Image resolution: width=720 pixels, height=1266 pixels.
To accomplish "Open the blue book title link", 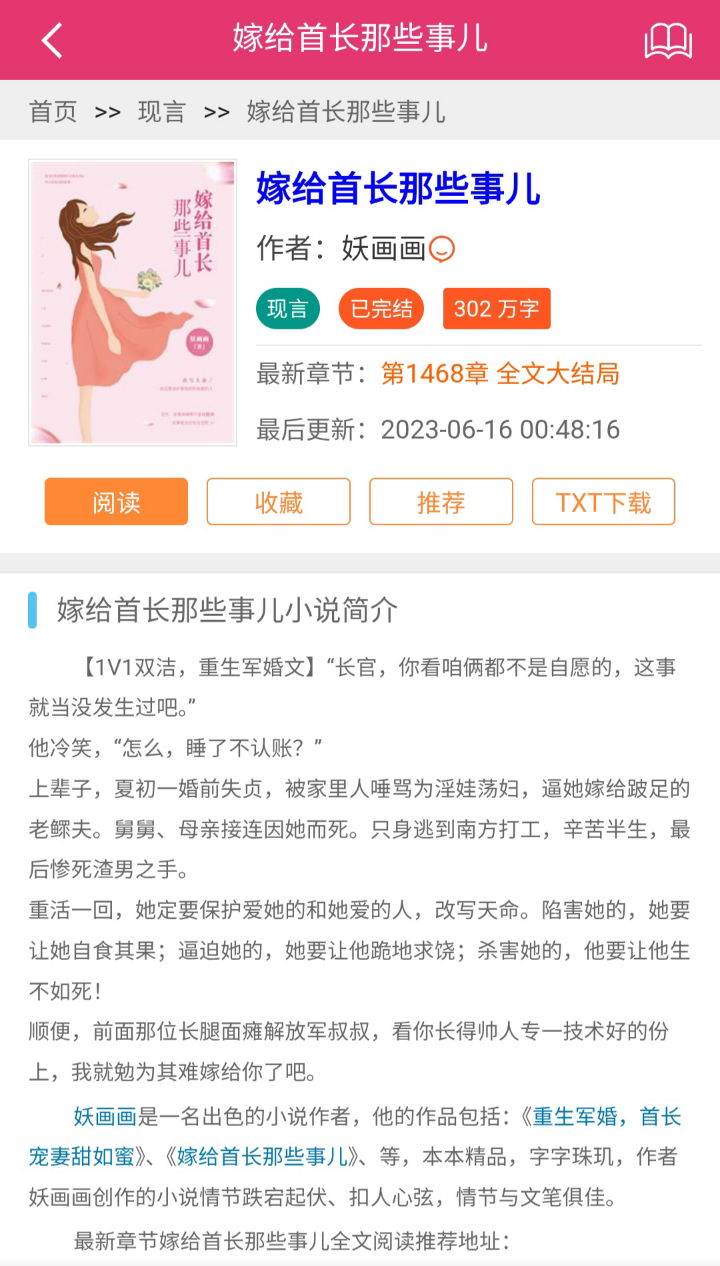I will click(398, 188).
